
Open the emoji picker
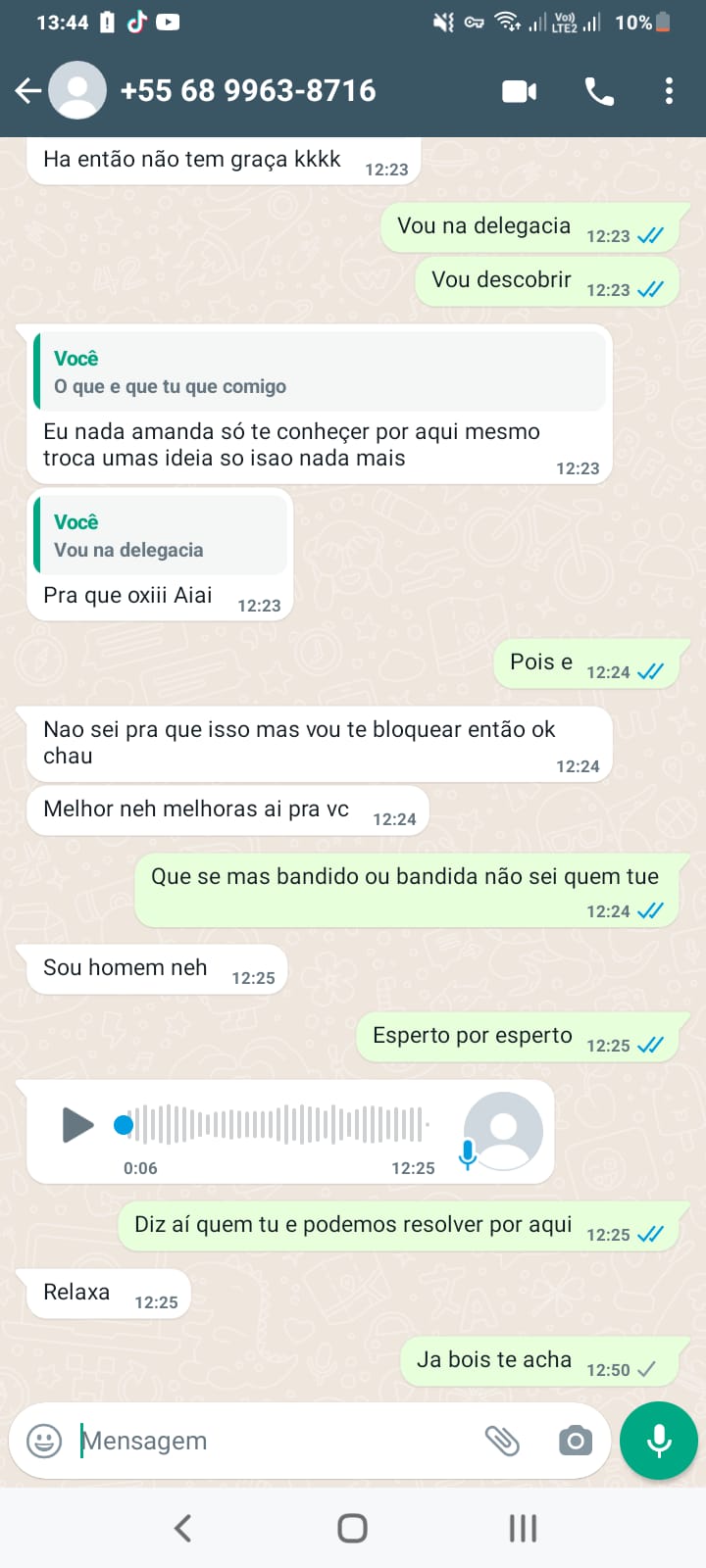tap(44, 1441)
